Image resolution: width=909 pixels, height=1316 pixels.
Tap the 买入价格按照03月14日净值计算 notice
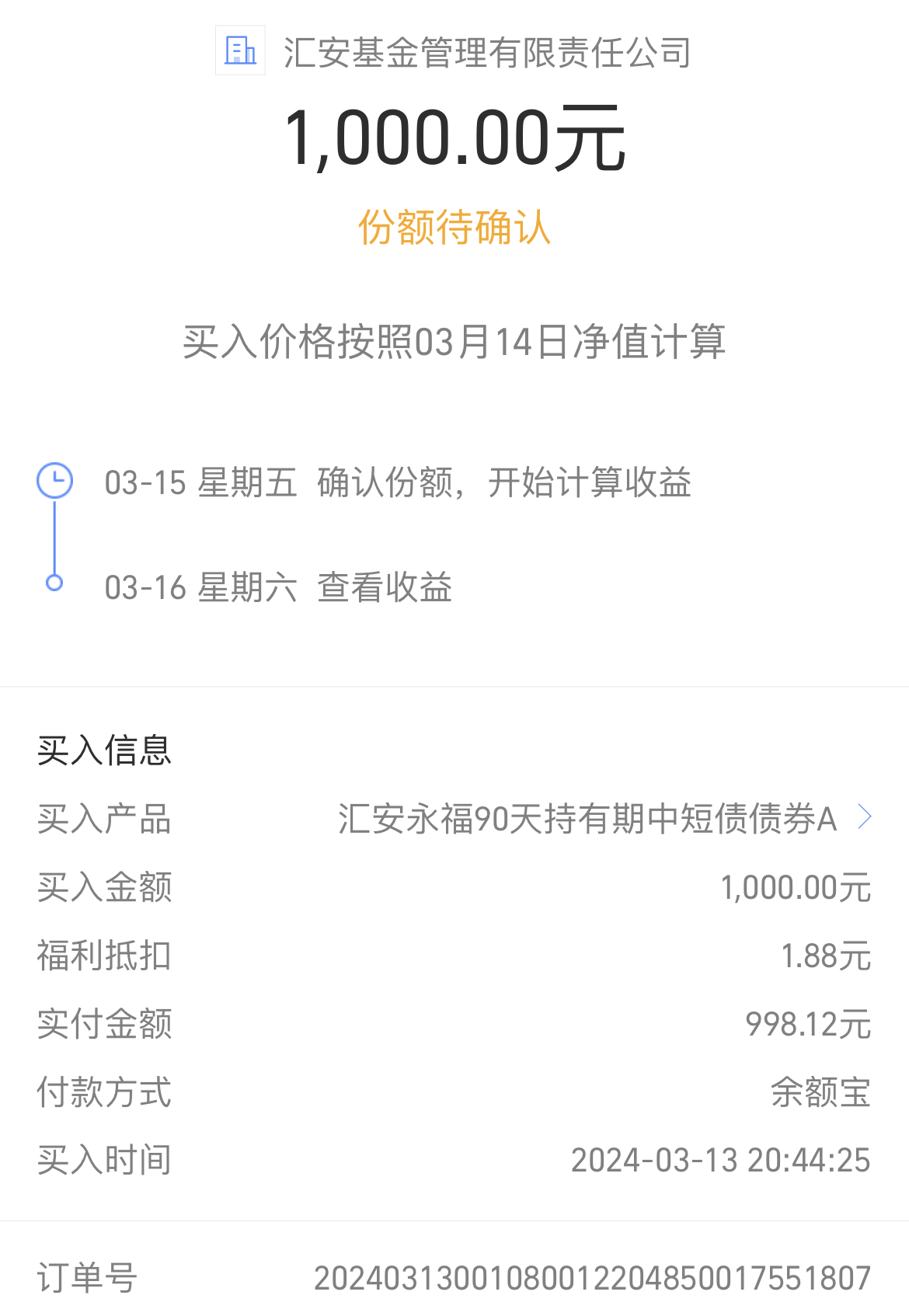[x=454, y=339]
